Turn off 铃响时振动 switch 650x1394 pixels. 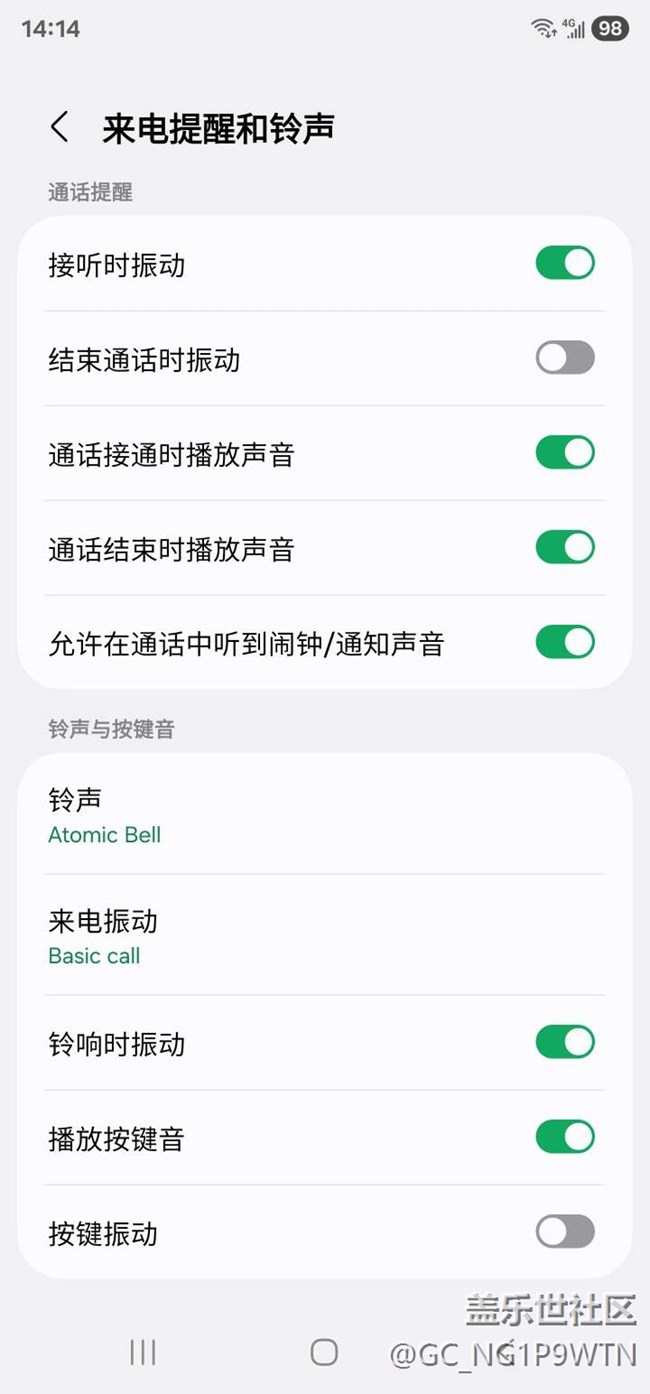click(x=565, y=1042)
